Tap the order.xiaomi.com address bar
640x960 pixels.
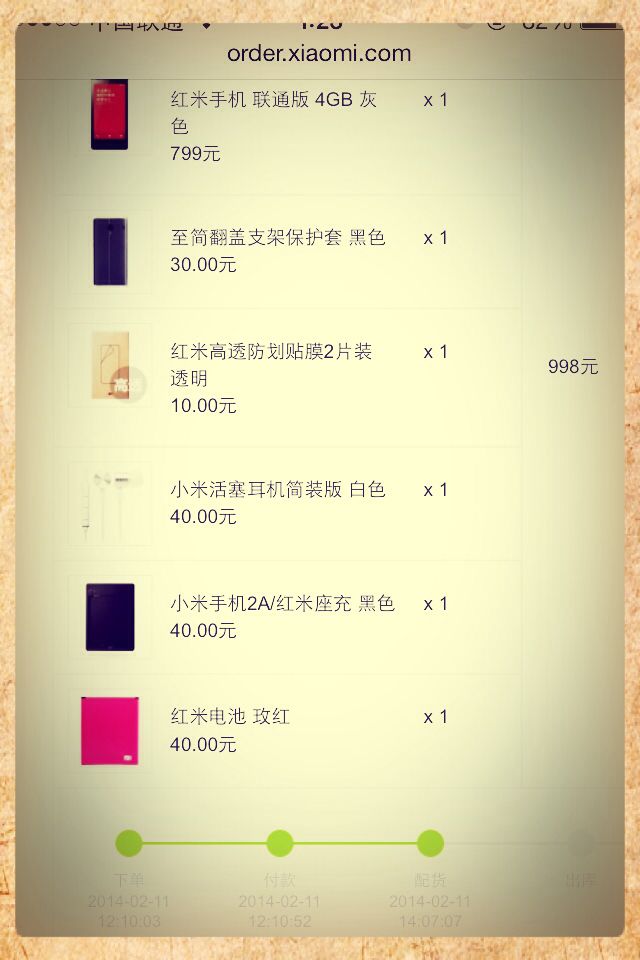point(319,53)
